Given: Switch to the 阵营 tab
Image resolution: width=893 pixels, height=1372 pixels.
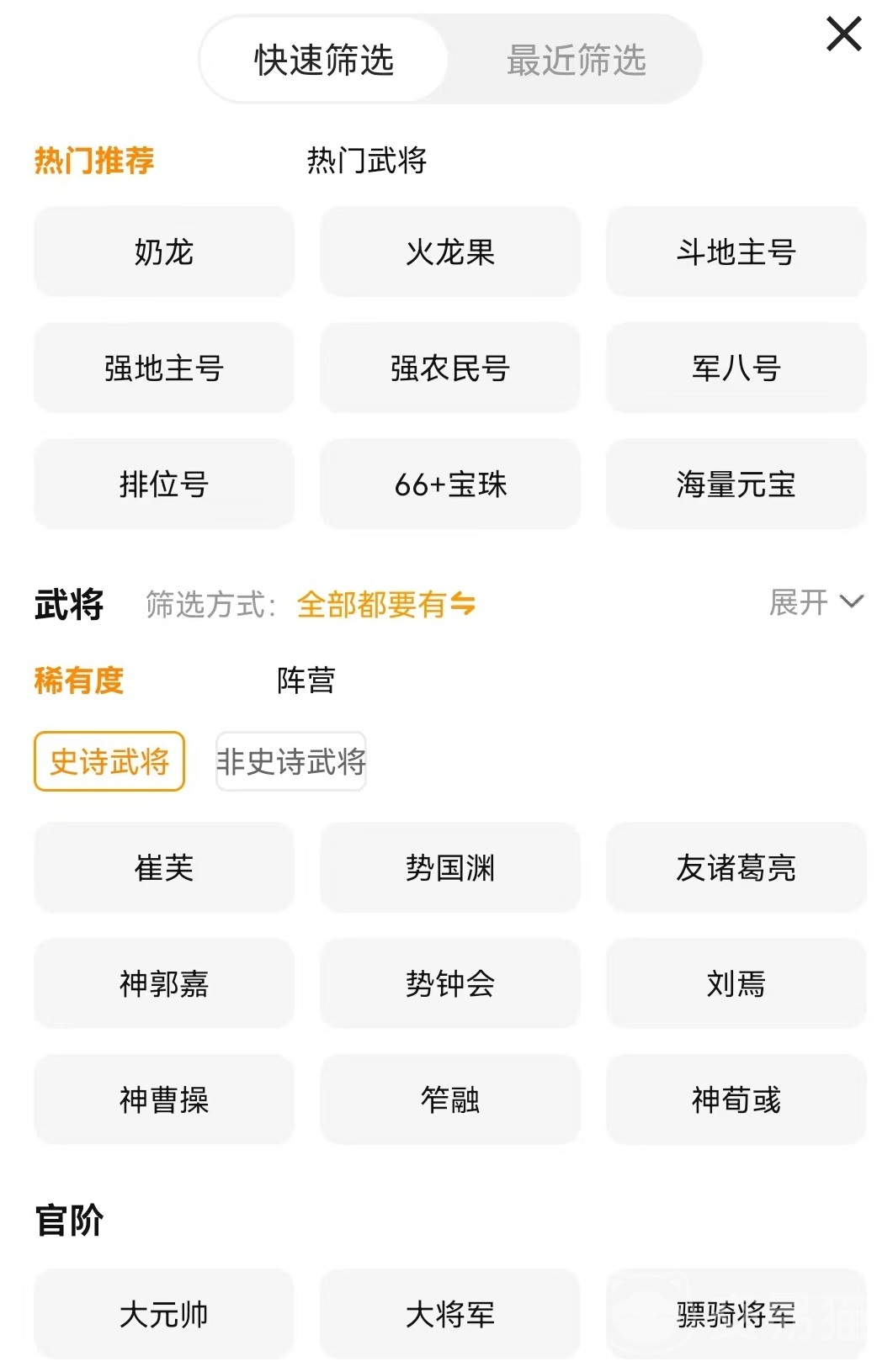Looking at the screenshot, I should point(306,680).
